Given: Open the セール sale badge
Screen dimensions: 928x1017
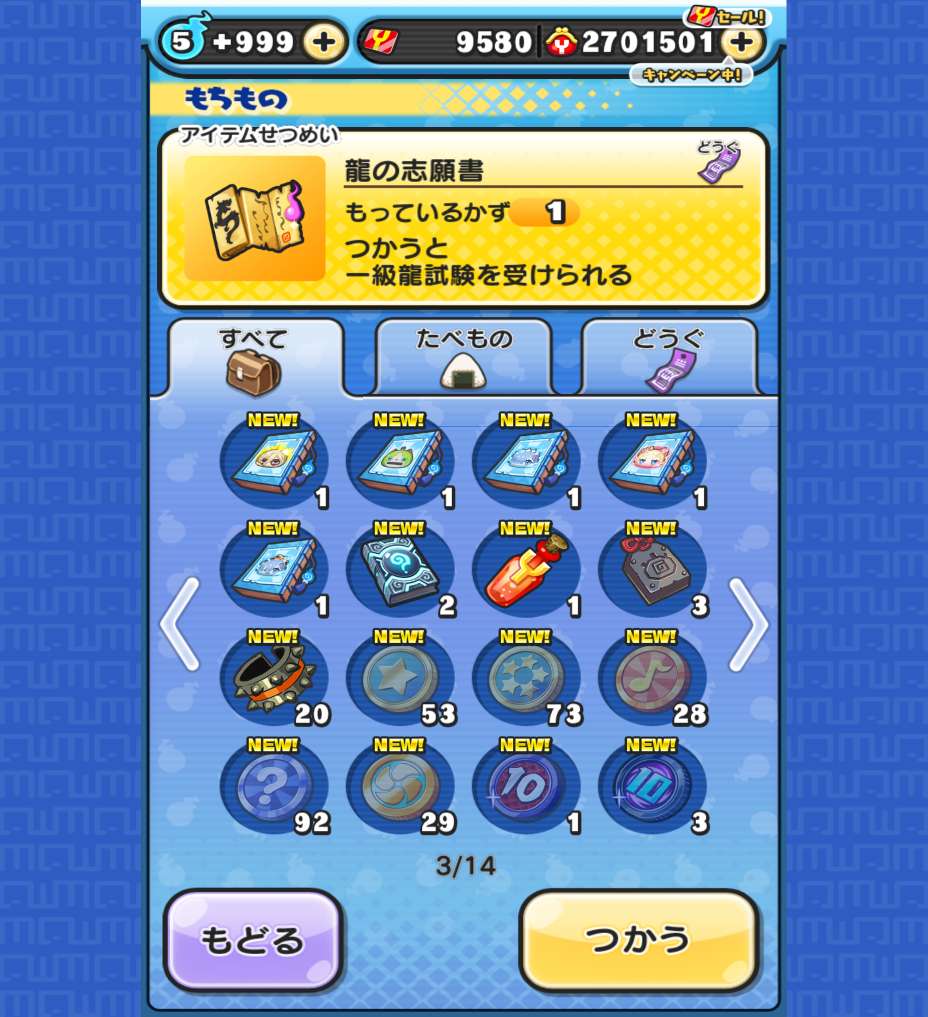Looking at the screenshot, I should 726,17.
